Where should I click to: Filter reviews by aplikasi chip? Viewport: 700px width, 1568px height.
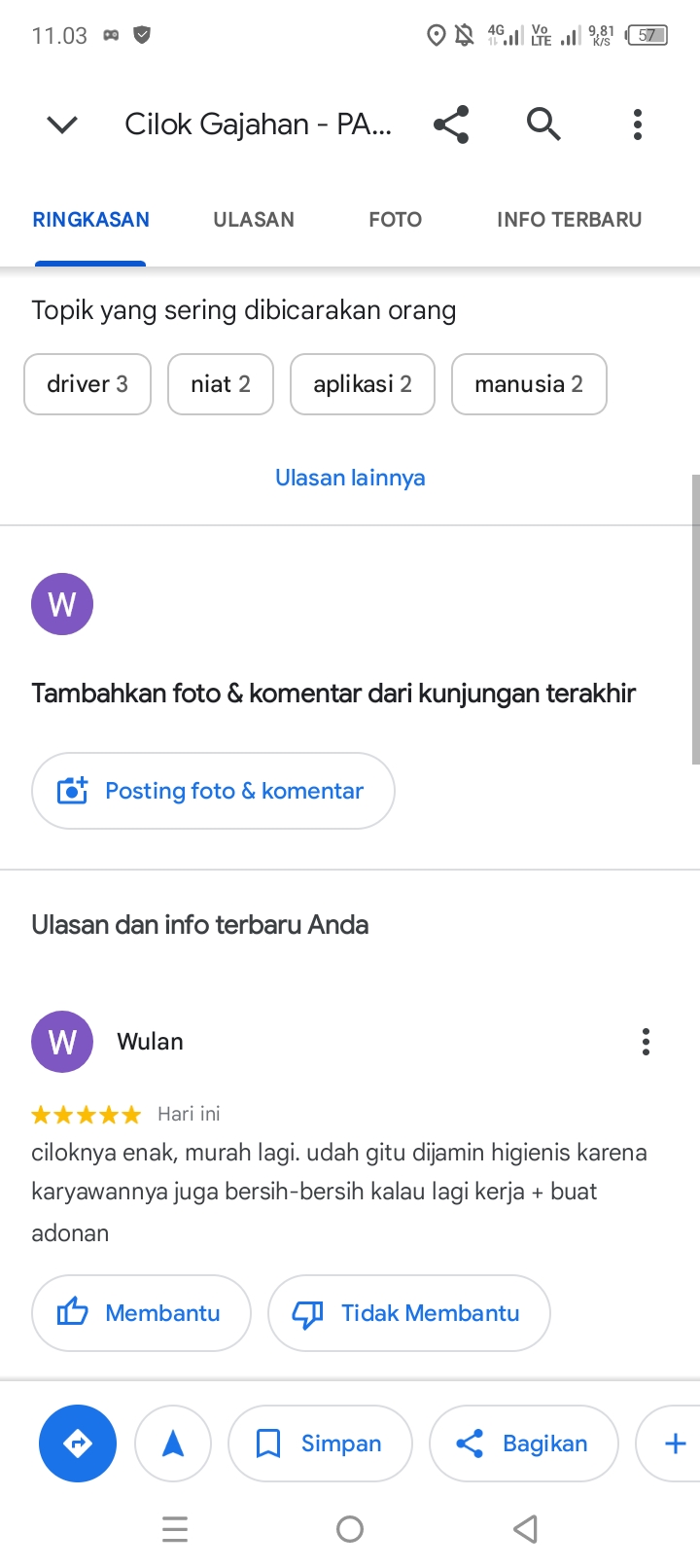pyautogui.click(x=363, y=384)
